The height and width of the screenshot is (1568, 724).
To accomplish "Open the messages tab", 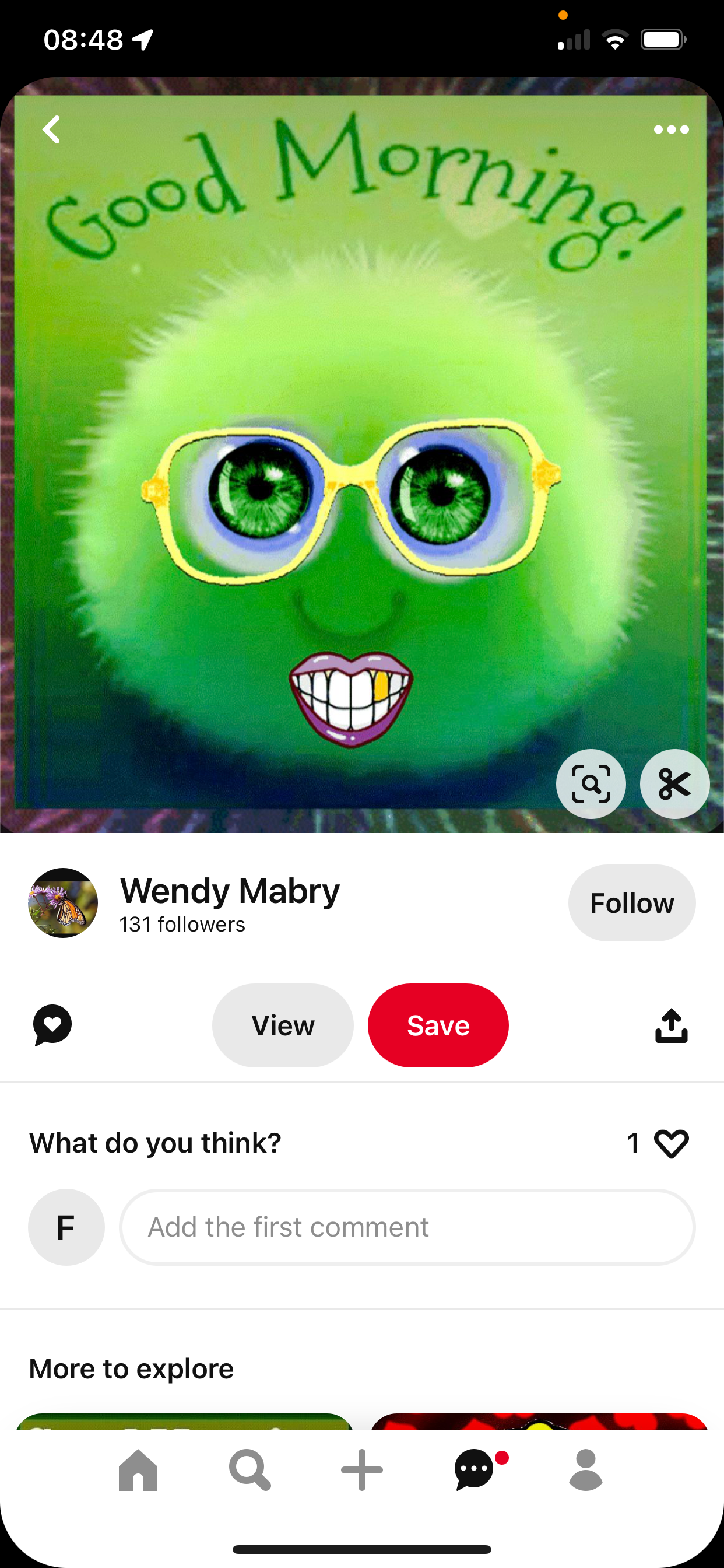I will pos(475,1470).
